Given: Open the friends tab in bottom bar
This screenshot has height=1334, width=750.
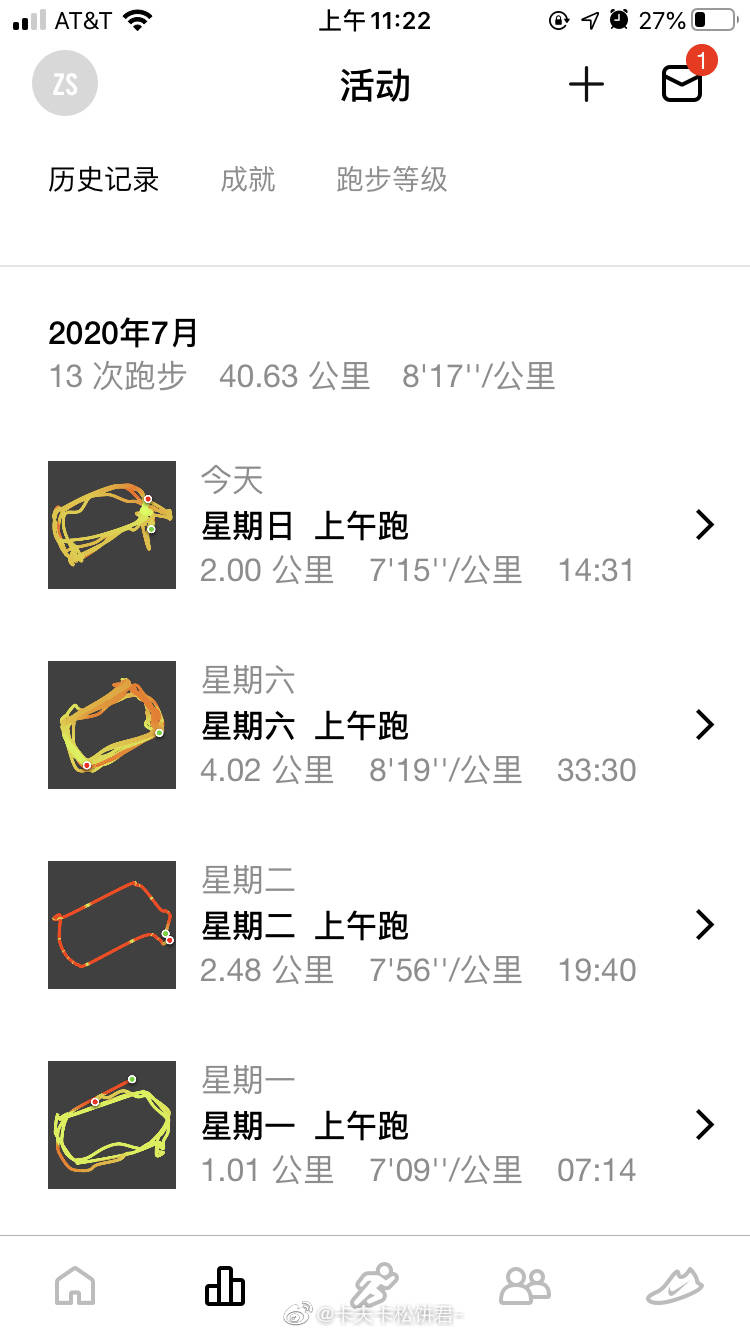Looking at the screenshot, I should pyautogui.click(x=525, y=1286).
